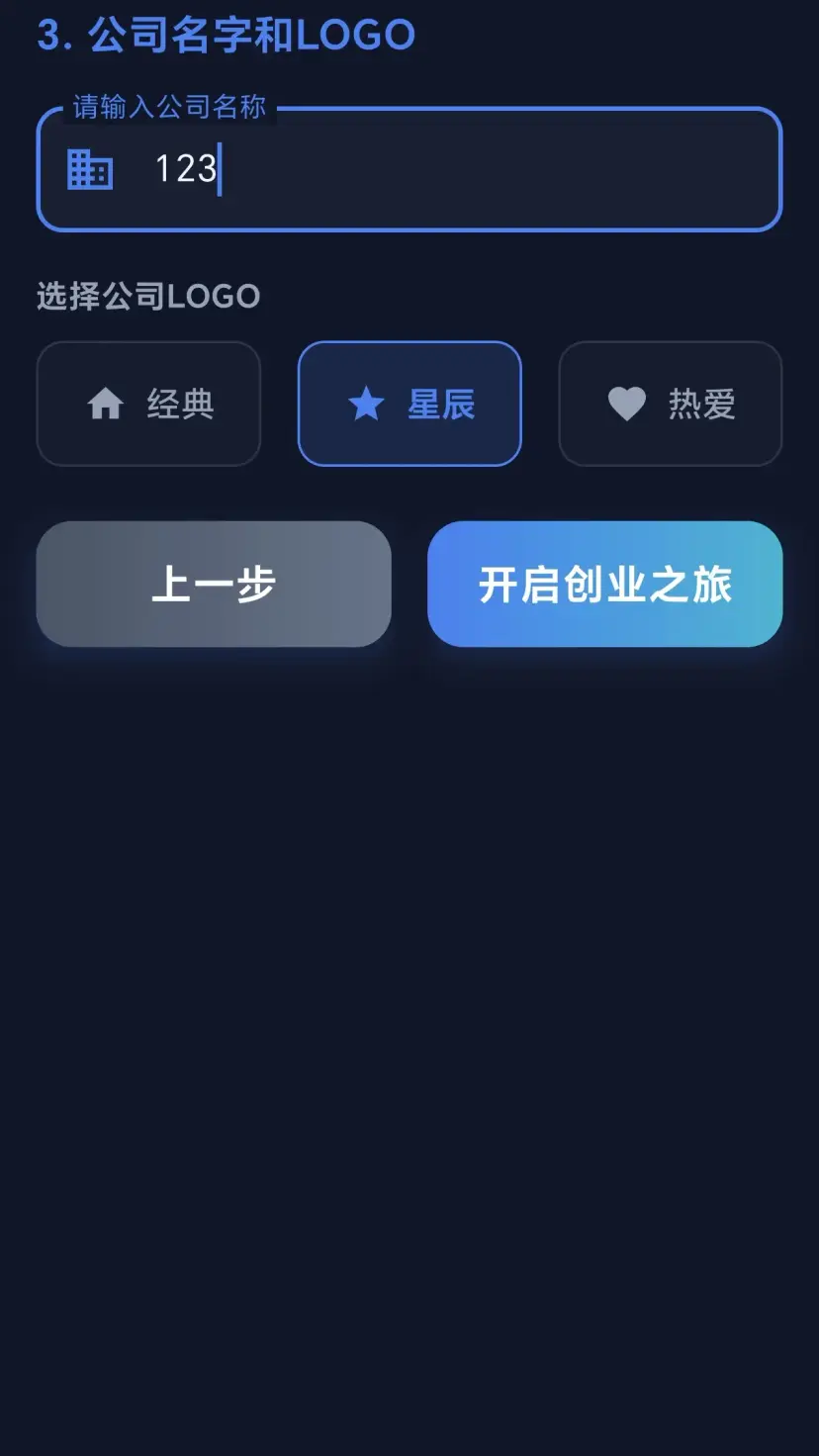
Task: Switch logo selection to 热爱
Action: point(670,404)
